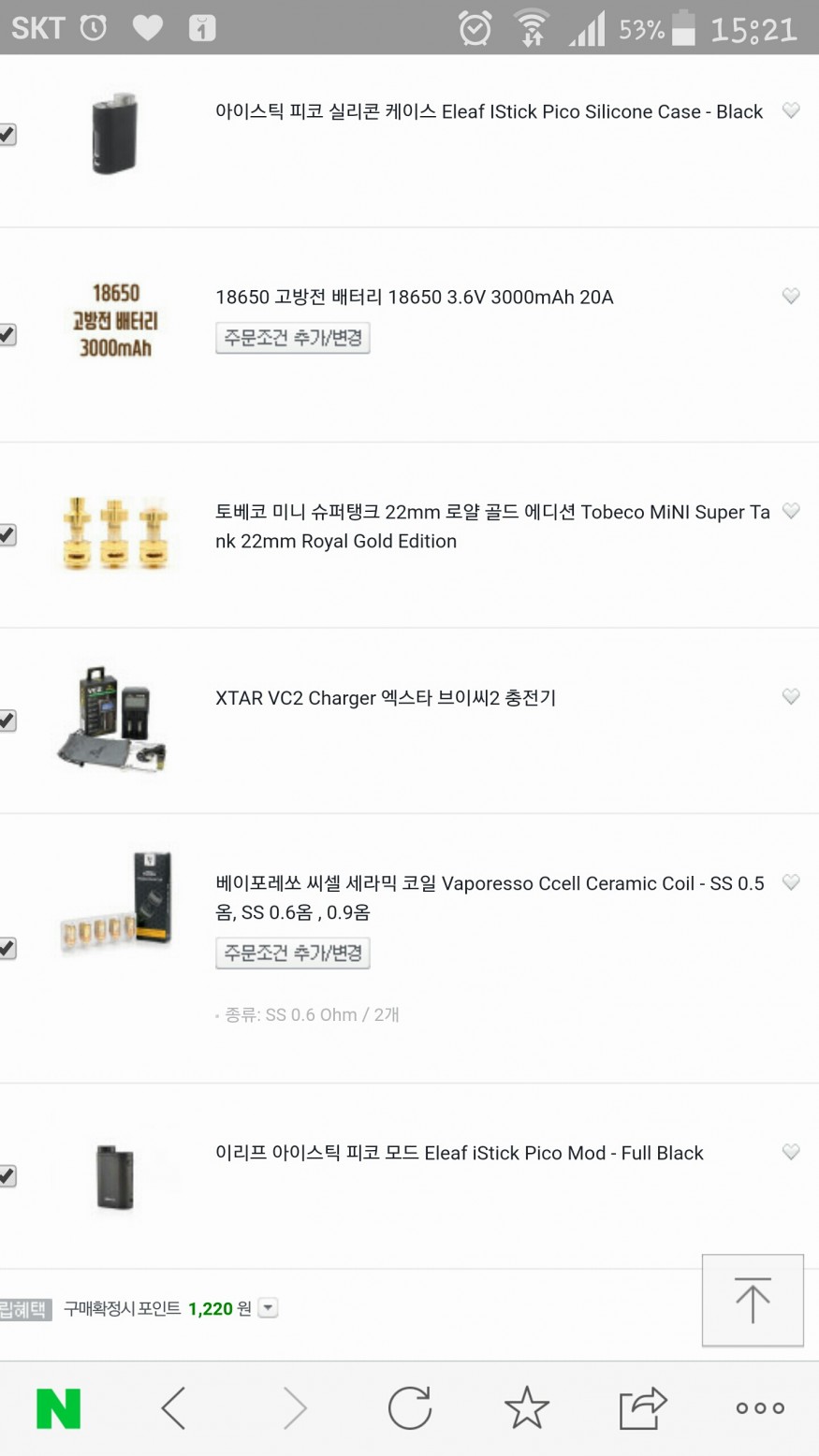Uncheck the 18650 battery item
Screen dimensions: 819x1456
[7, 335]
